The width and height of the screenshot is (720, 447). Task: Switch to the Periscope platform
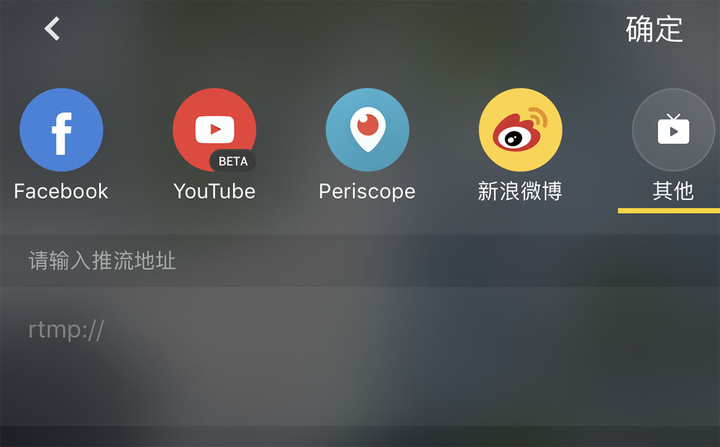[367, 131]
